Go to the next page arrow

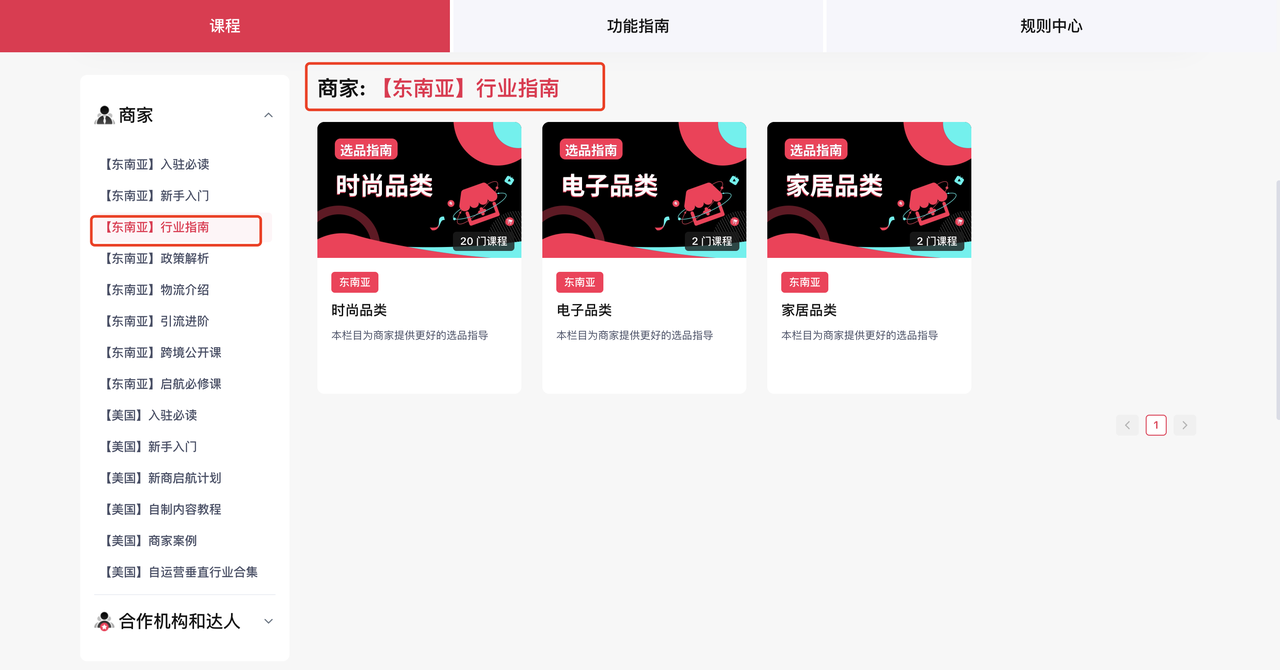1185,425
